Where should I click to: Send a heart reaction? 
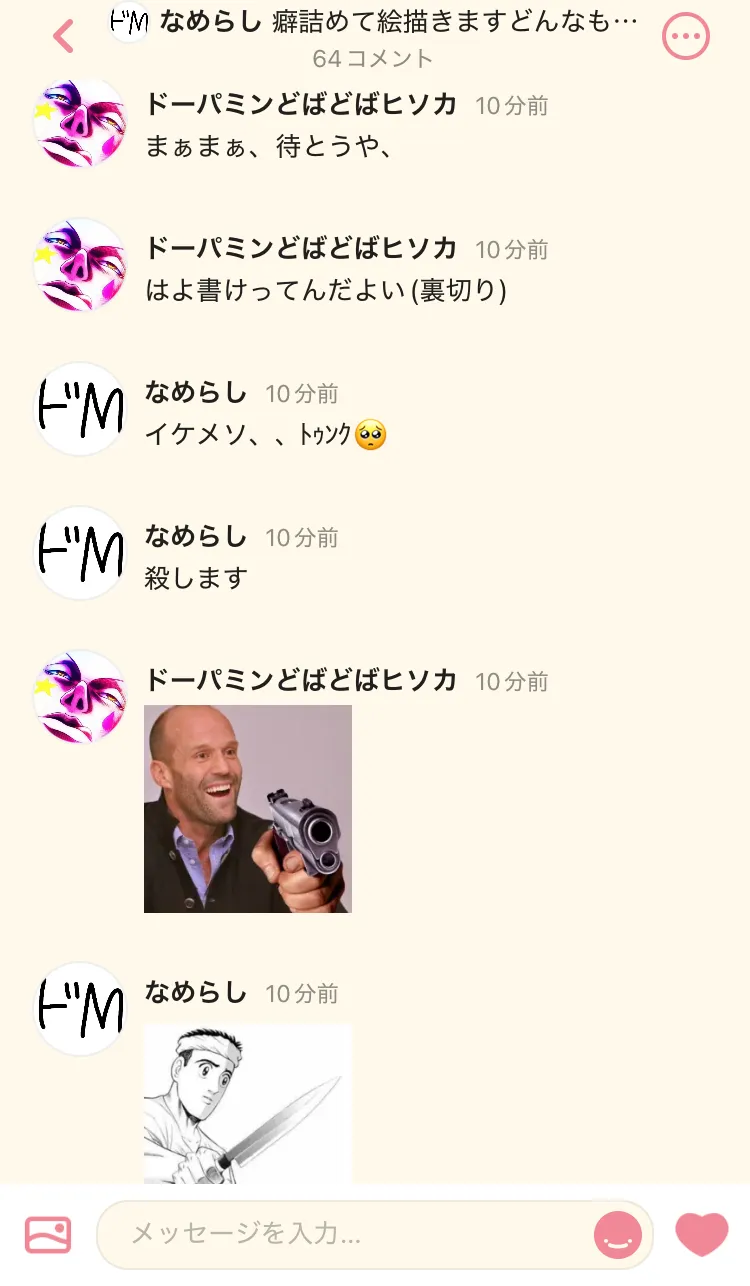702,1234
